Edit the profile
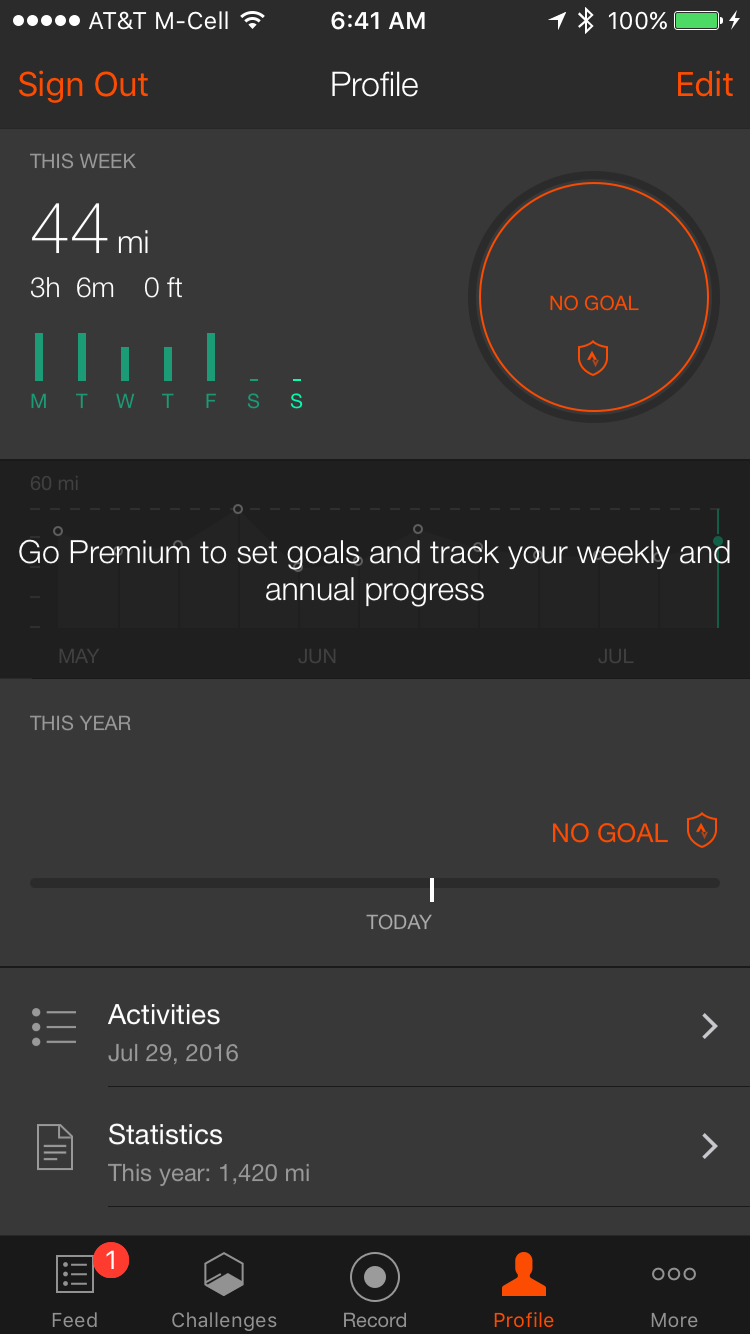This screenshot has width=750, height=1334. 704,85
